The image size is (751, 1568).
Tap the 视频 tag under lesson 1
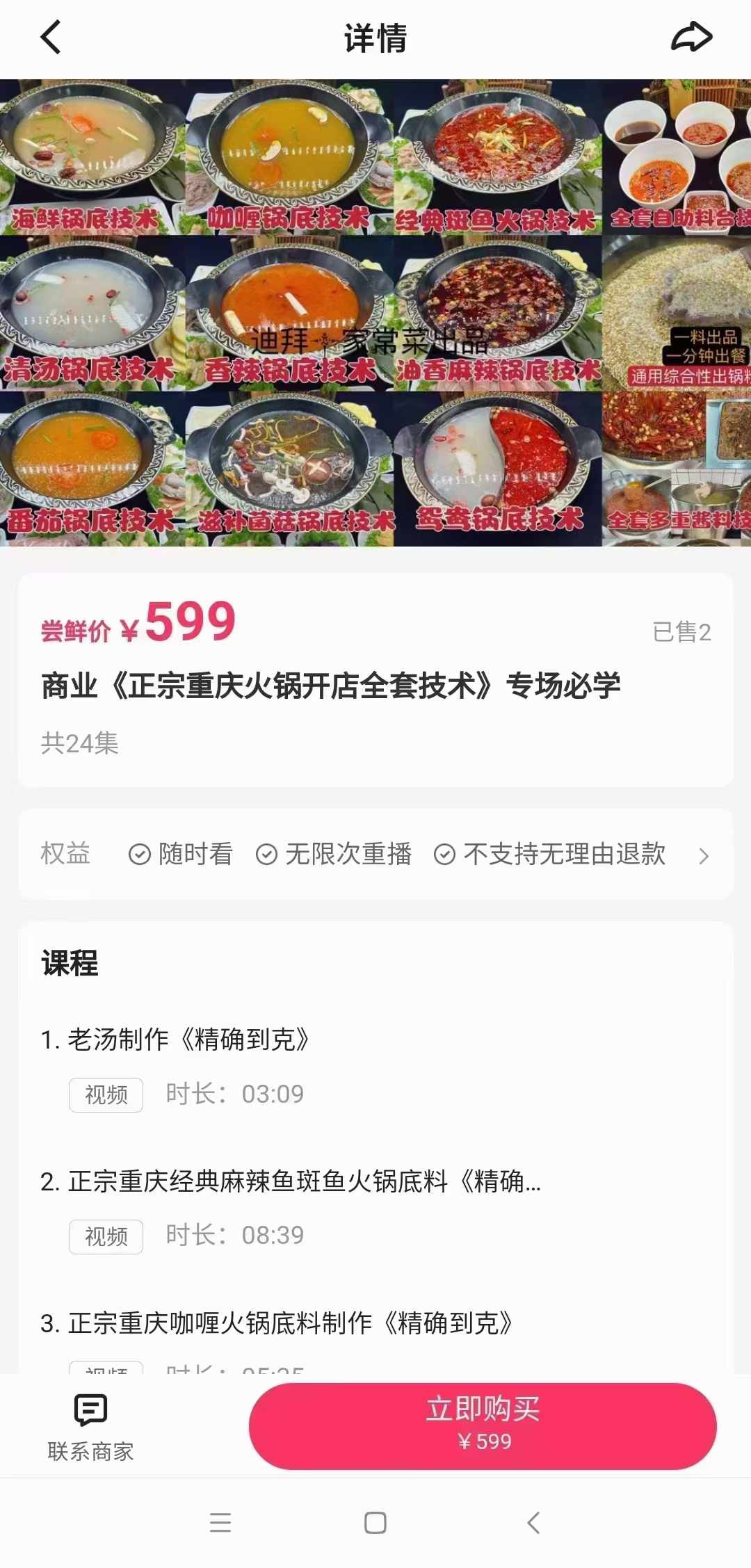106,1093
